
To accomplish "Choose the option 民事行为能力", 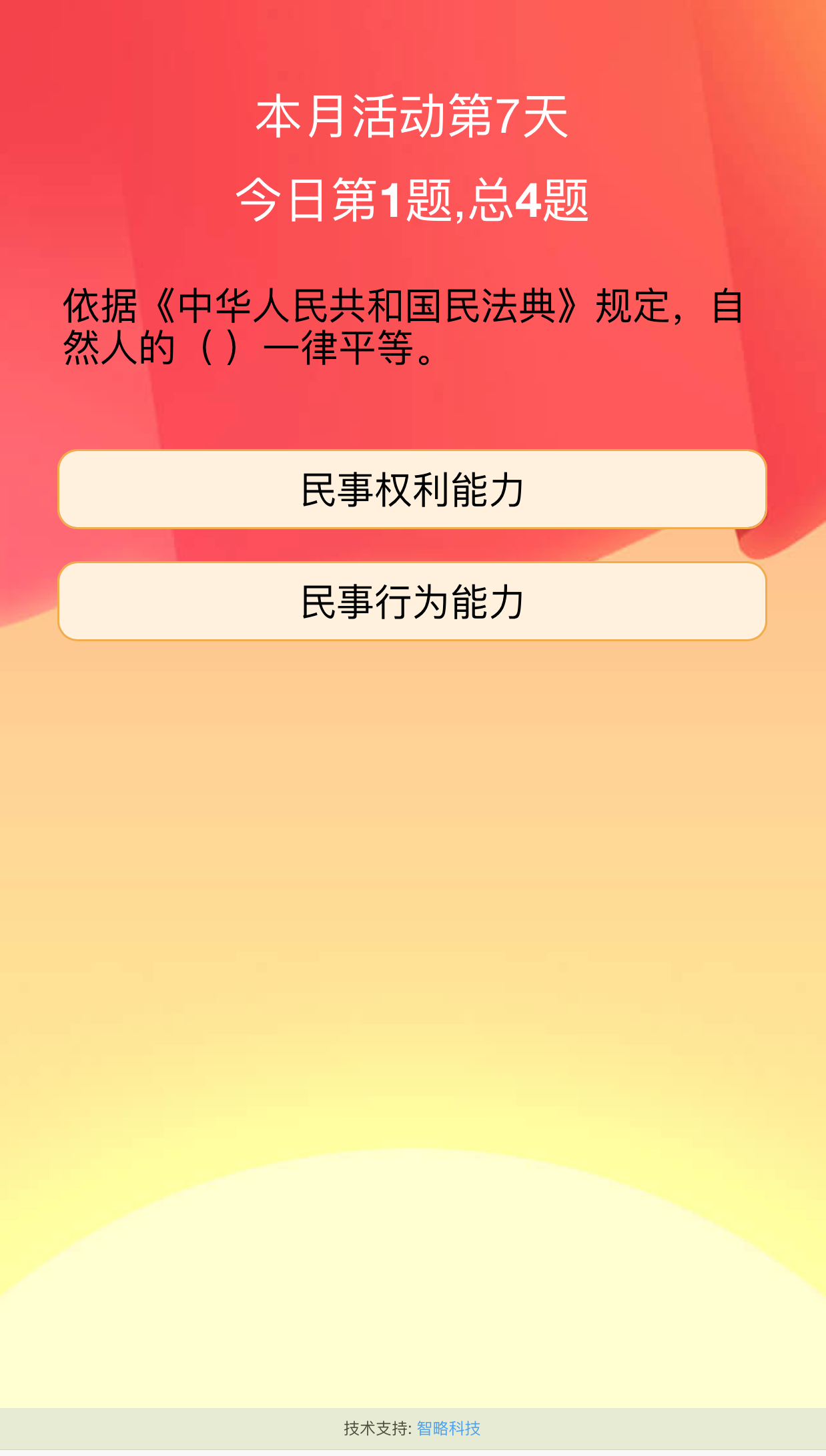I will (x=412, y=602).
